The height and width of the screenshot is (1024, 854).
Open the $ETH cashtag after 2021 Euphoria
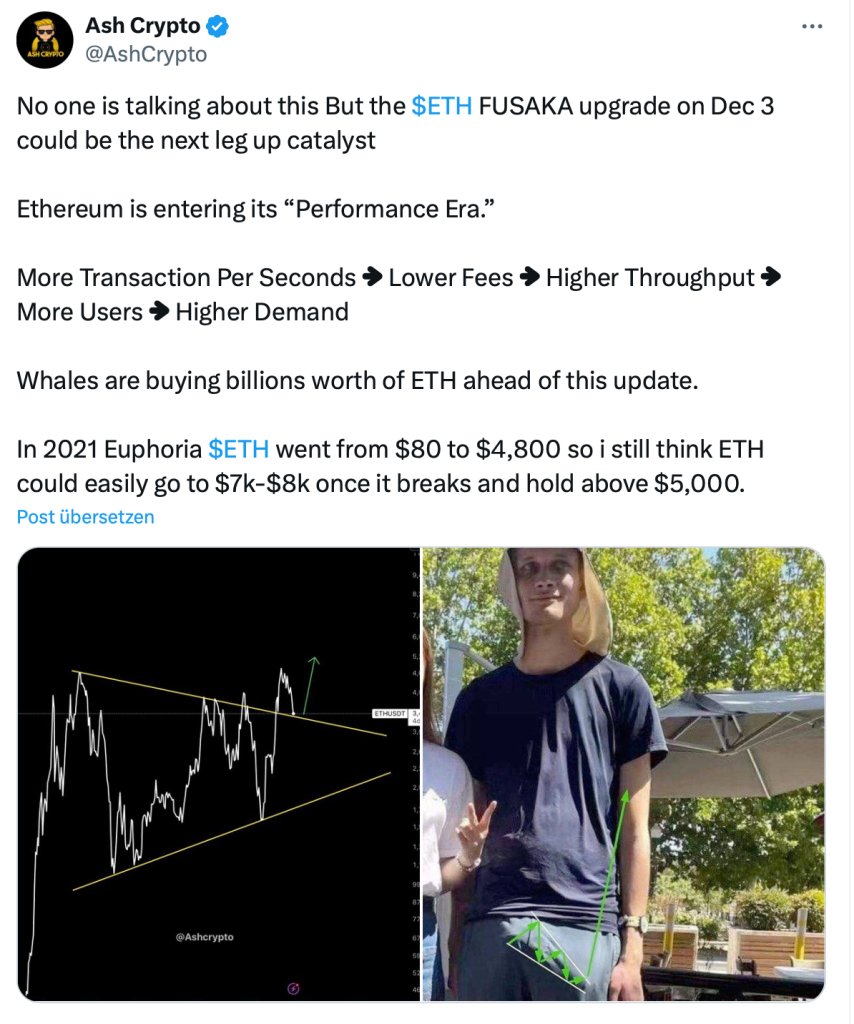pos(238,449)
